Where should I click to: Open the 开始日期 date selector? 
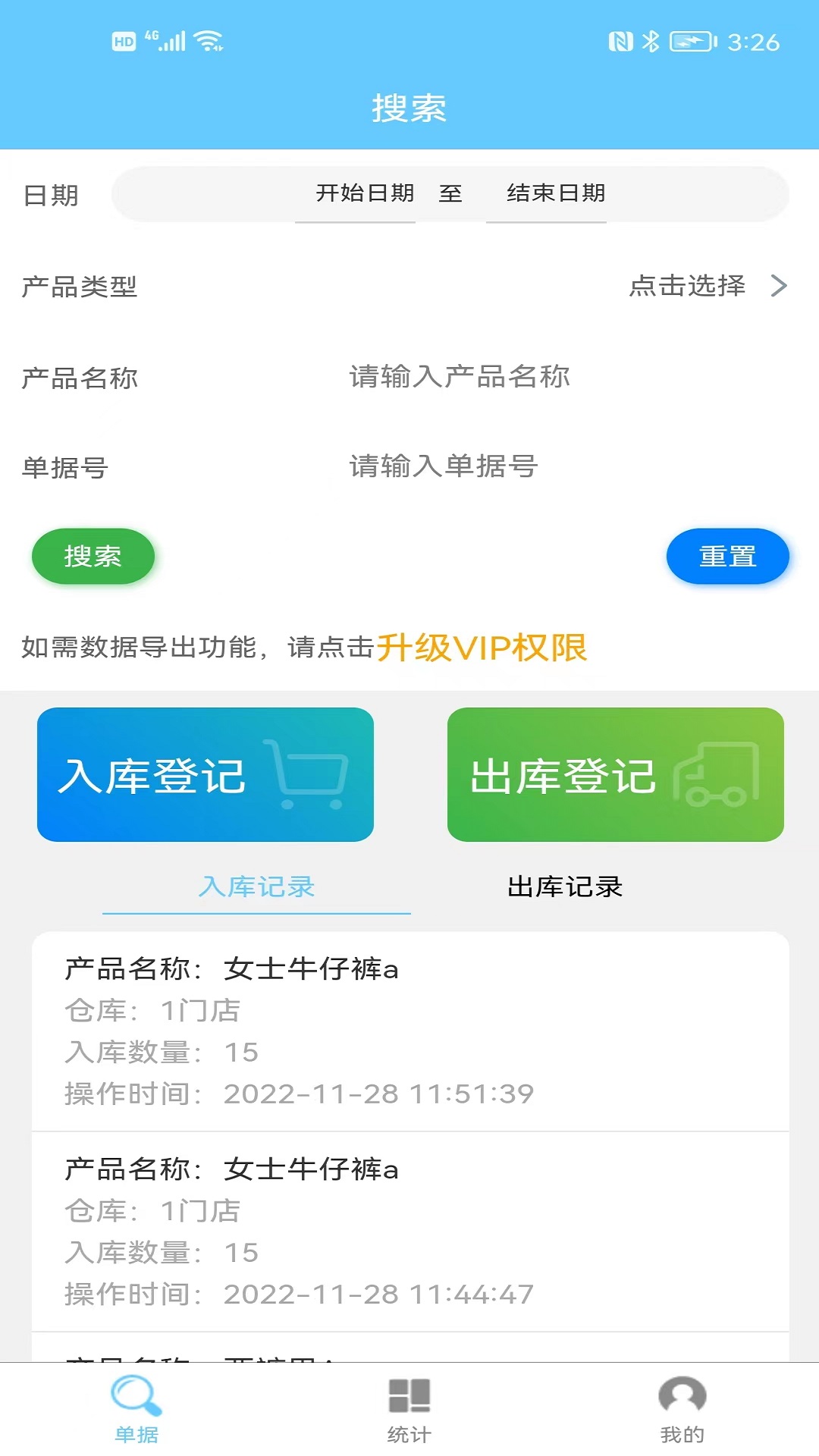tap(366, 193)
